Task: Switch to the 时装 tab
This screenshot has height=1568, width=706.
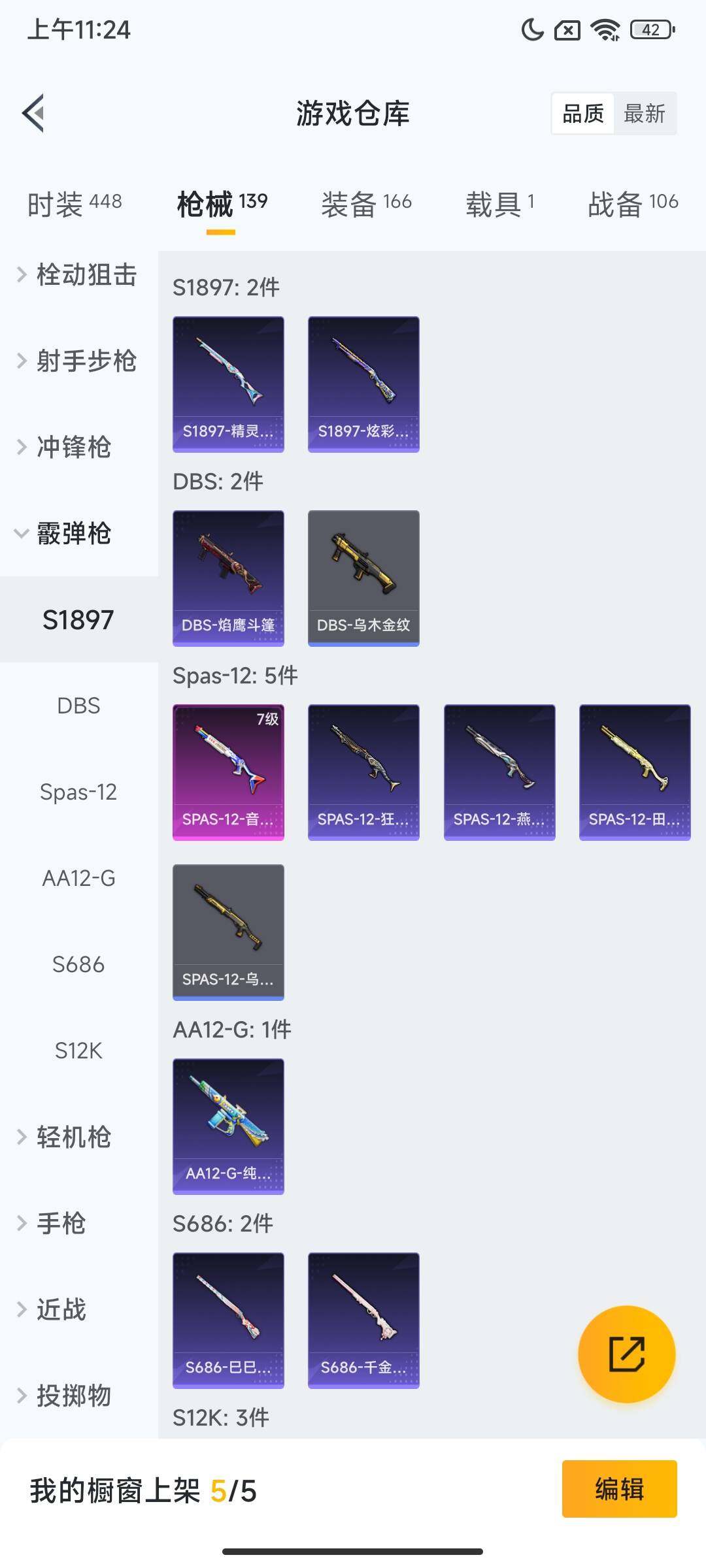Action: pos(75,204)
